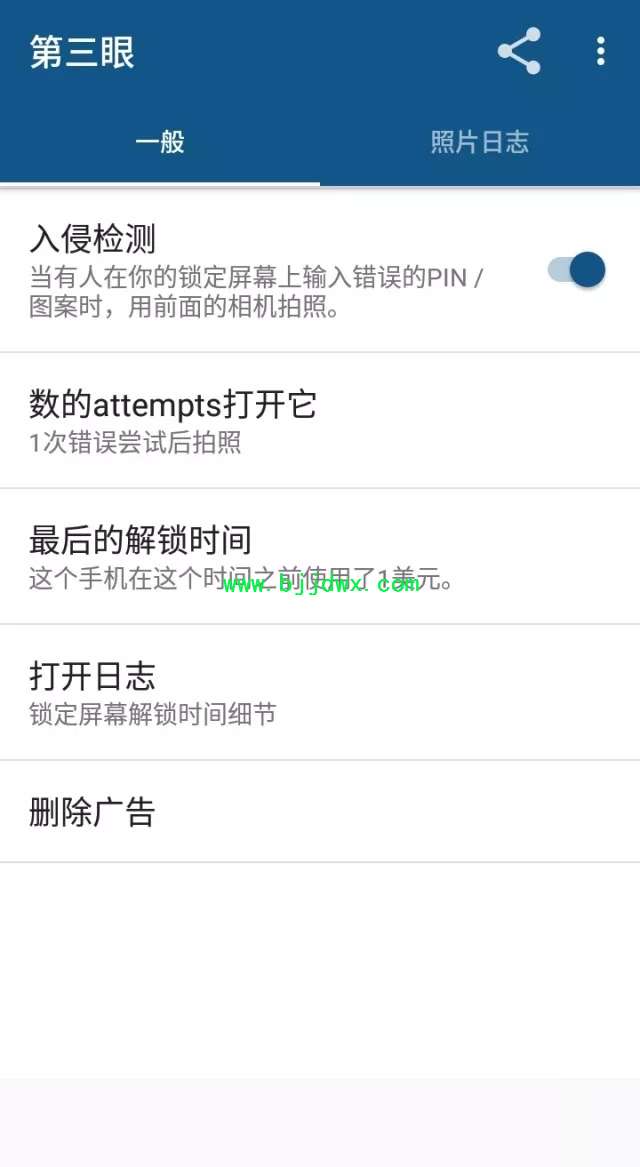Image resolution: width=640 pixels, height=1167 pixels.
Task: Open the three-dot overflow menu
Action: click(x=601, y=51)
